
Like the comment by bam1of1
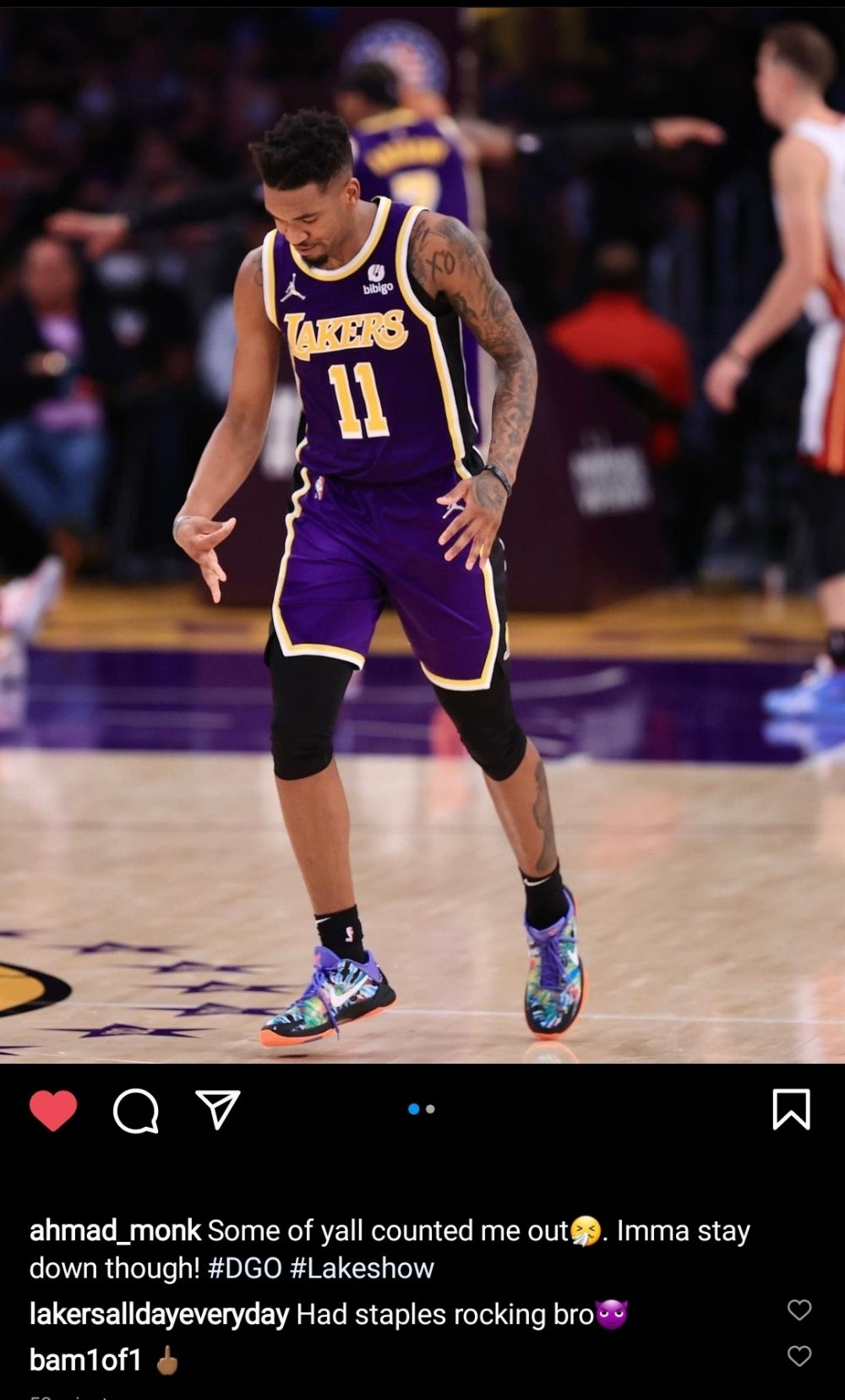pos(799,1356)
